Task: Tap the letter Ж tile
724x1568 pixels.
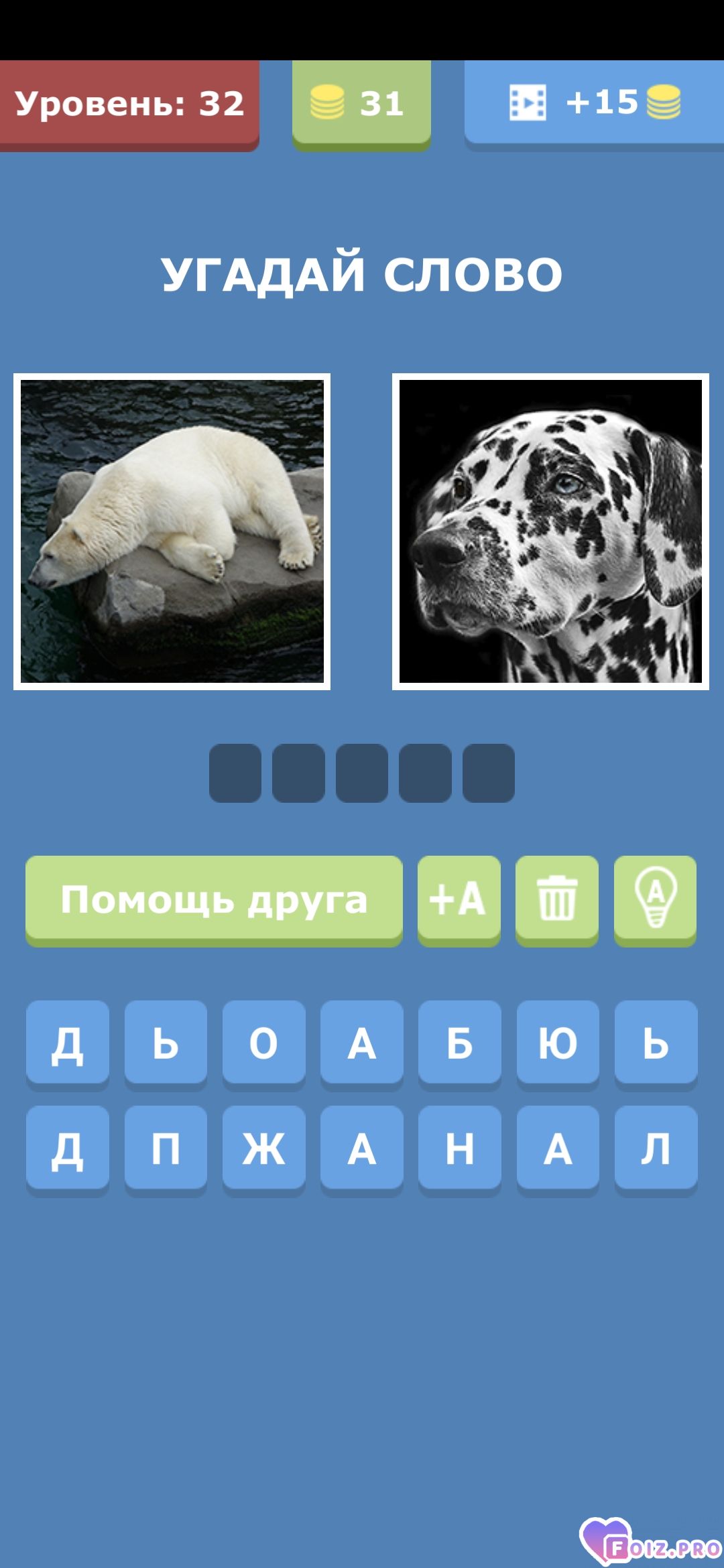Action: click(x=263, y=1149)
